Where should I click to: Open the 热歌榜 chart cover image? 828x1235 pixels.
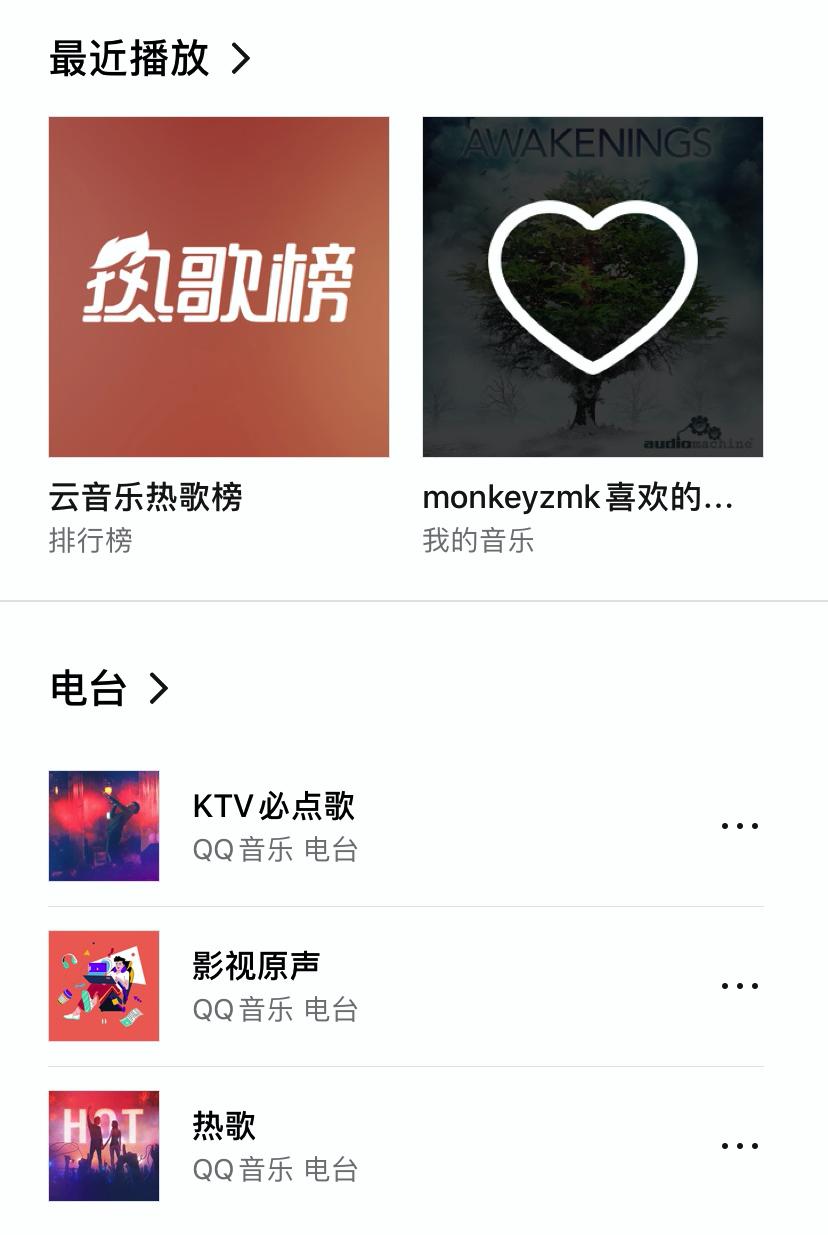(x=219, y=287)
